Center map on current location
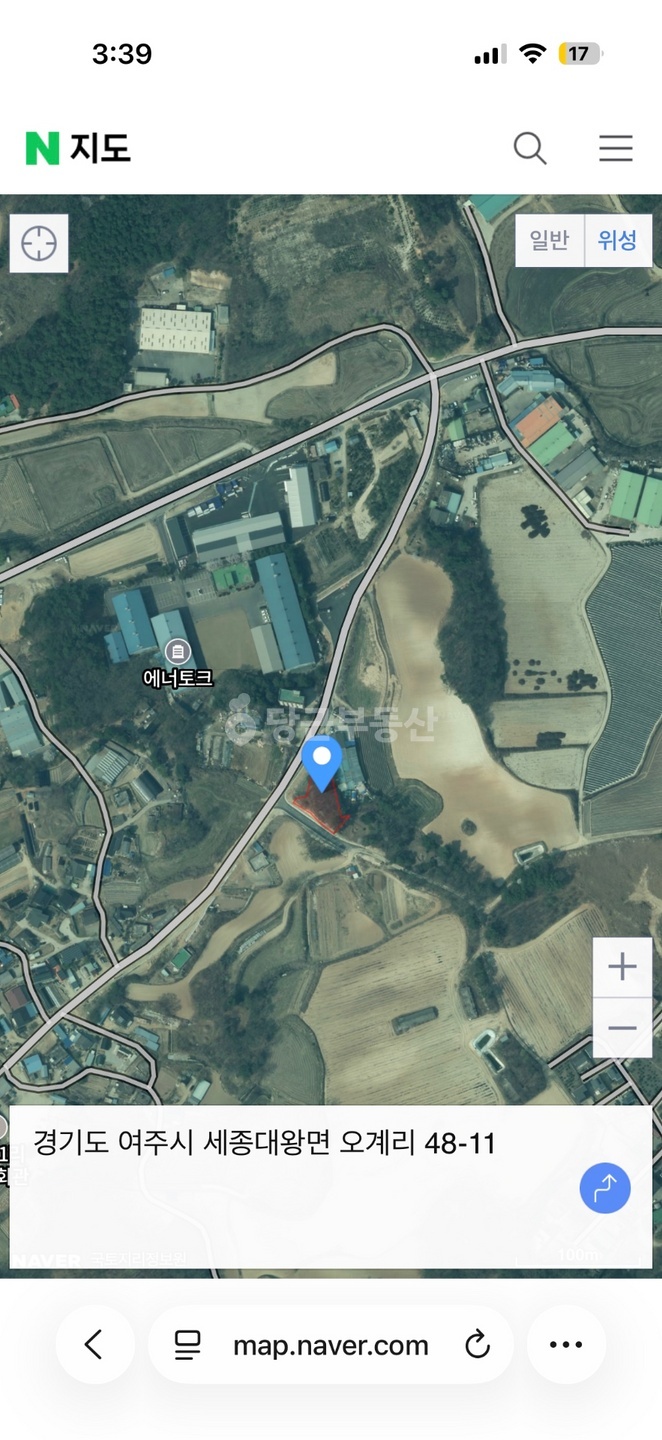Viewport: 662px width, 1440px height. [39, 243]
